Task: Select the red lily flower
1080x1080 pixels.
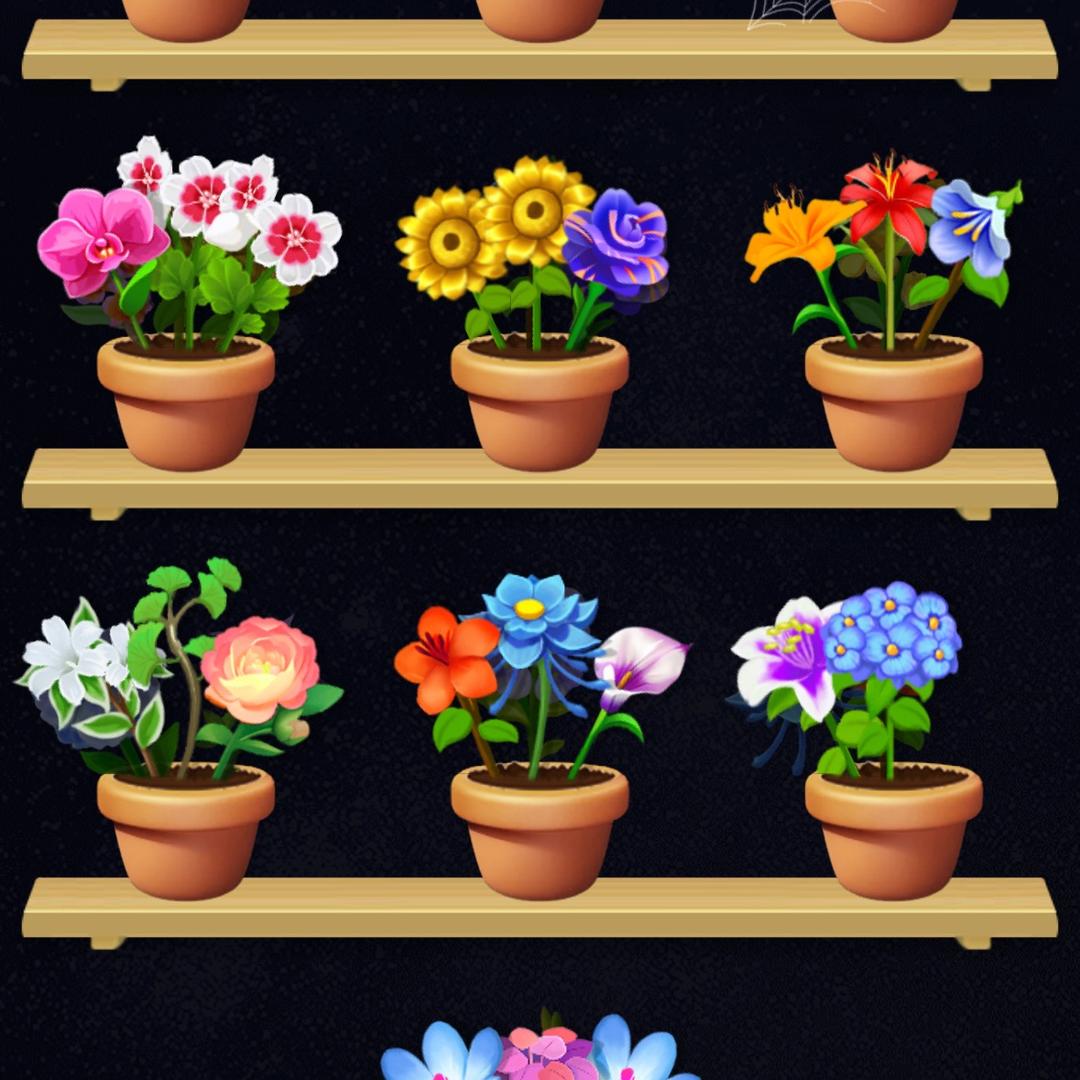Action: (888, 200)
